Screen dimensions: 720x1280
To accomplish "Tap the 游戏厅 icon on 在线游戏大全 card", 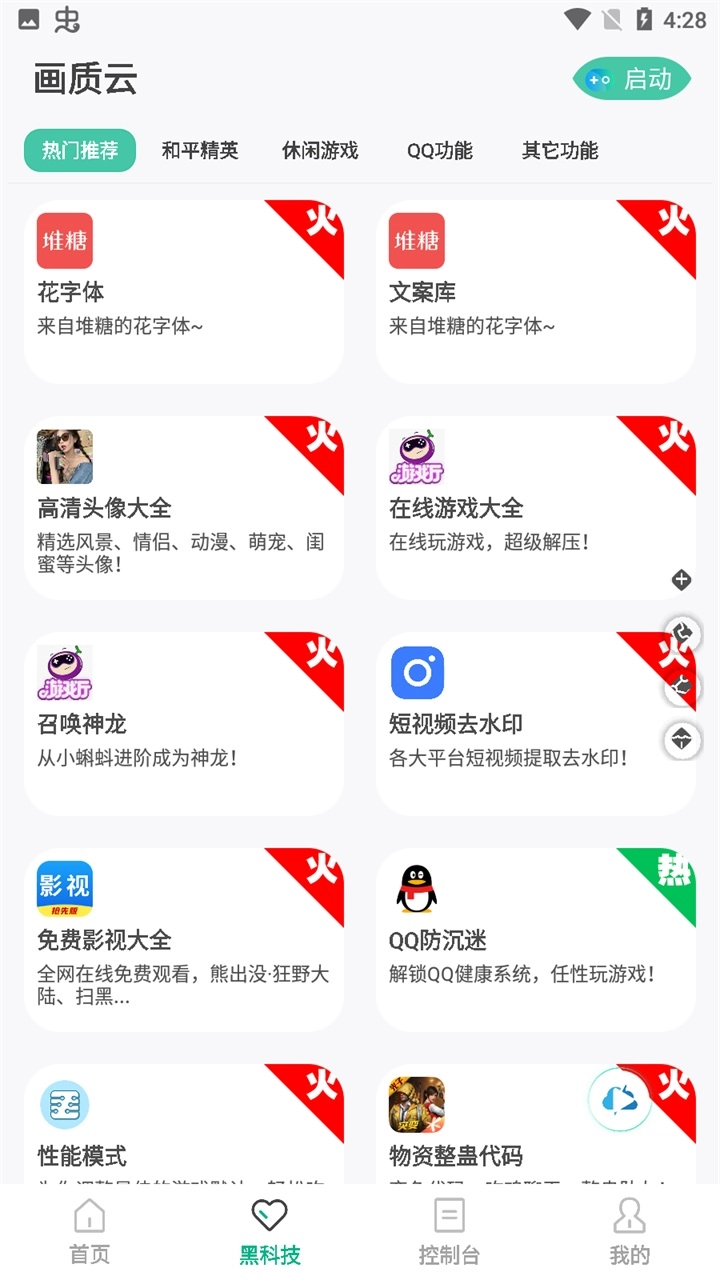I will 417,456.
